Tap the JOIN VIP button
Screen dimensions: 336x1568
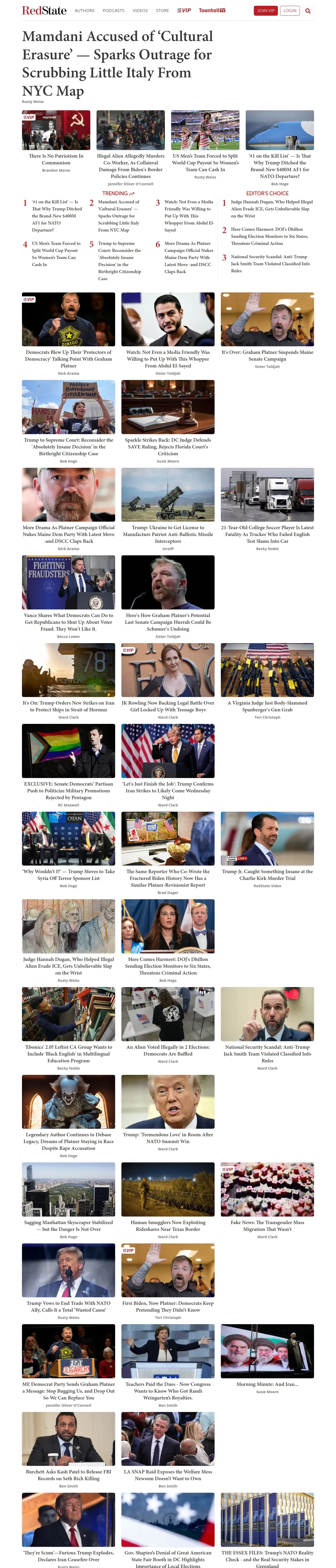[x=266, y=10]
